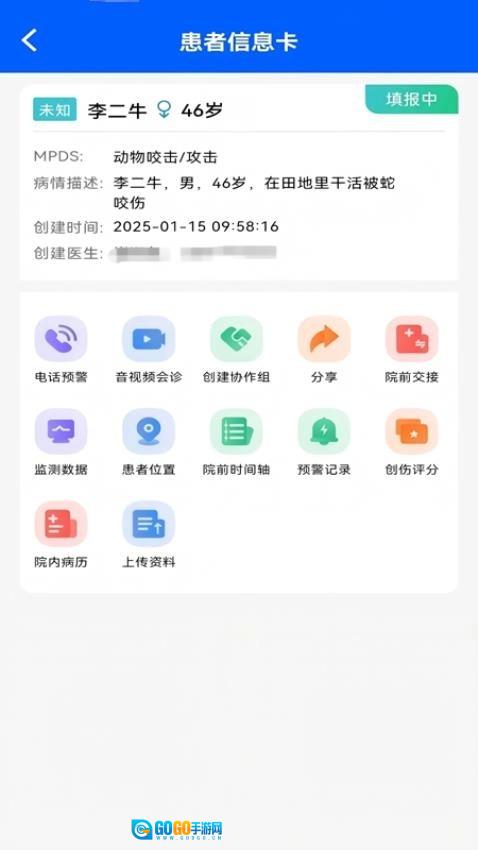Open 电话预警 phone alert

click(61, 349)
